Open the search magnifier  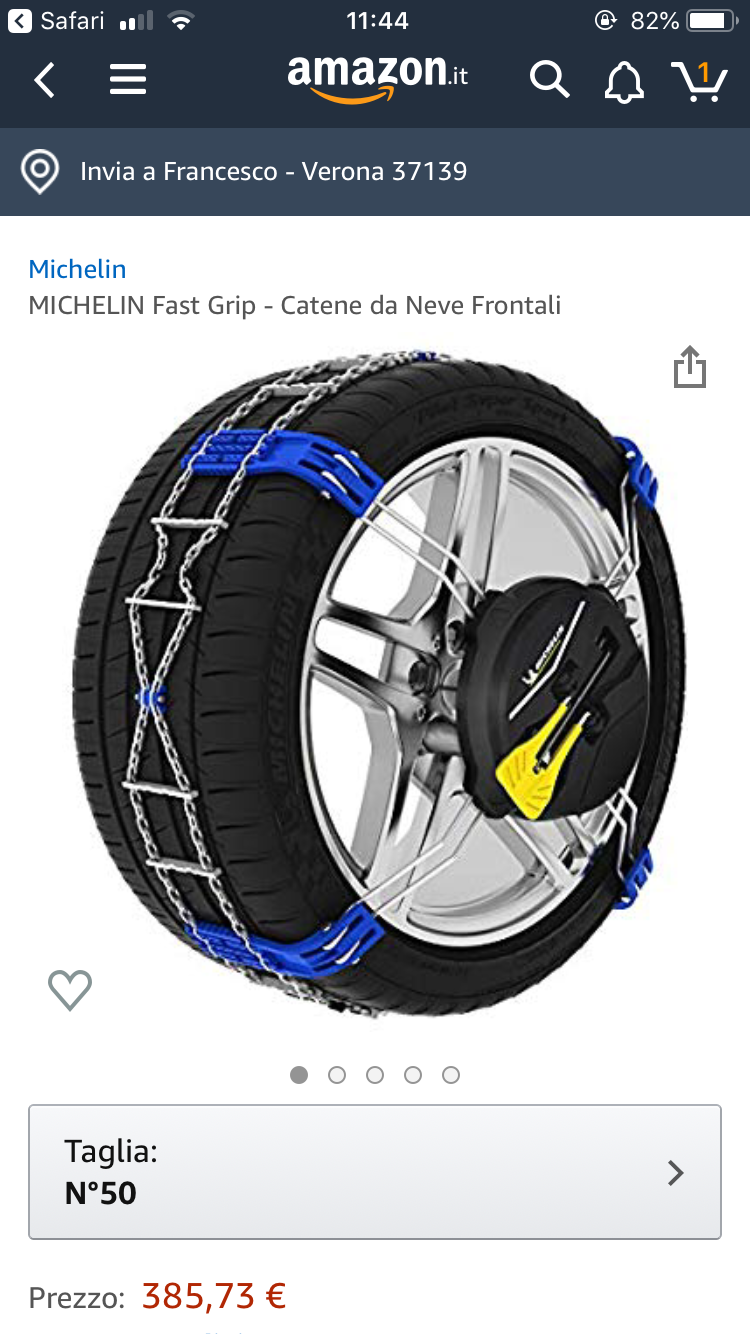(x=549, y=79)
